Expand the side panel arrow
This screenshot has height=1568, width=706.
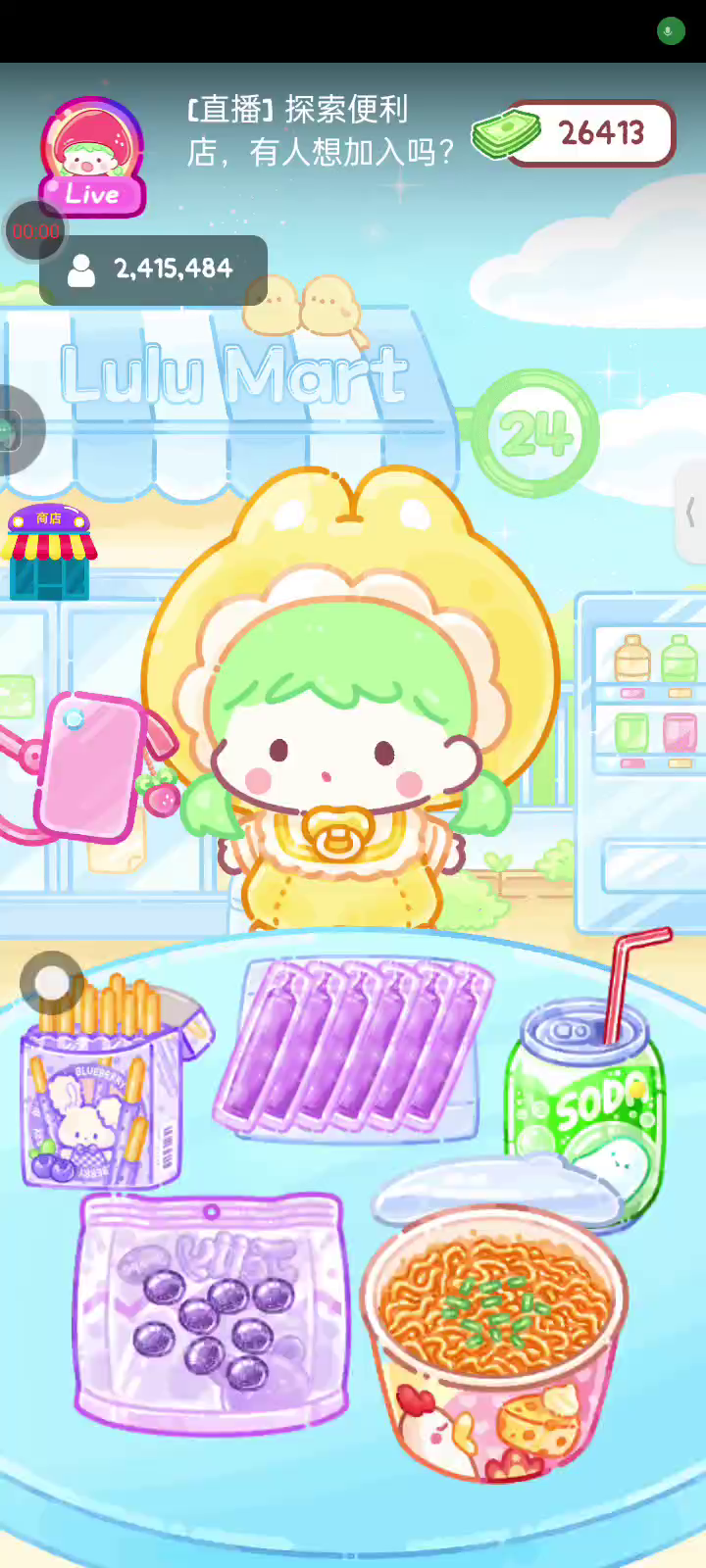[x=690, y=512]
